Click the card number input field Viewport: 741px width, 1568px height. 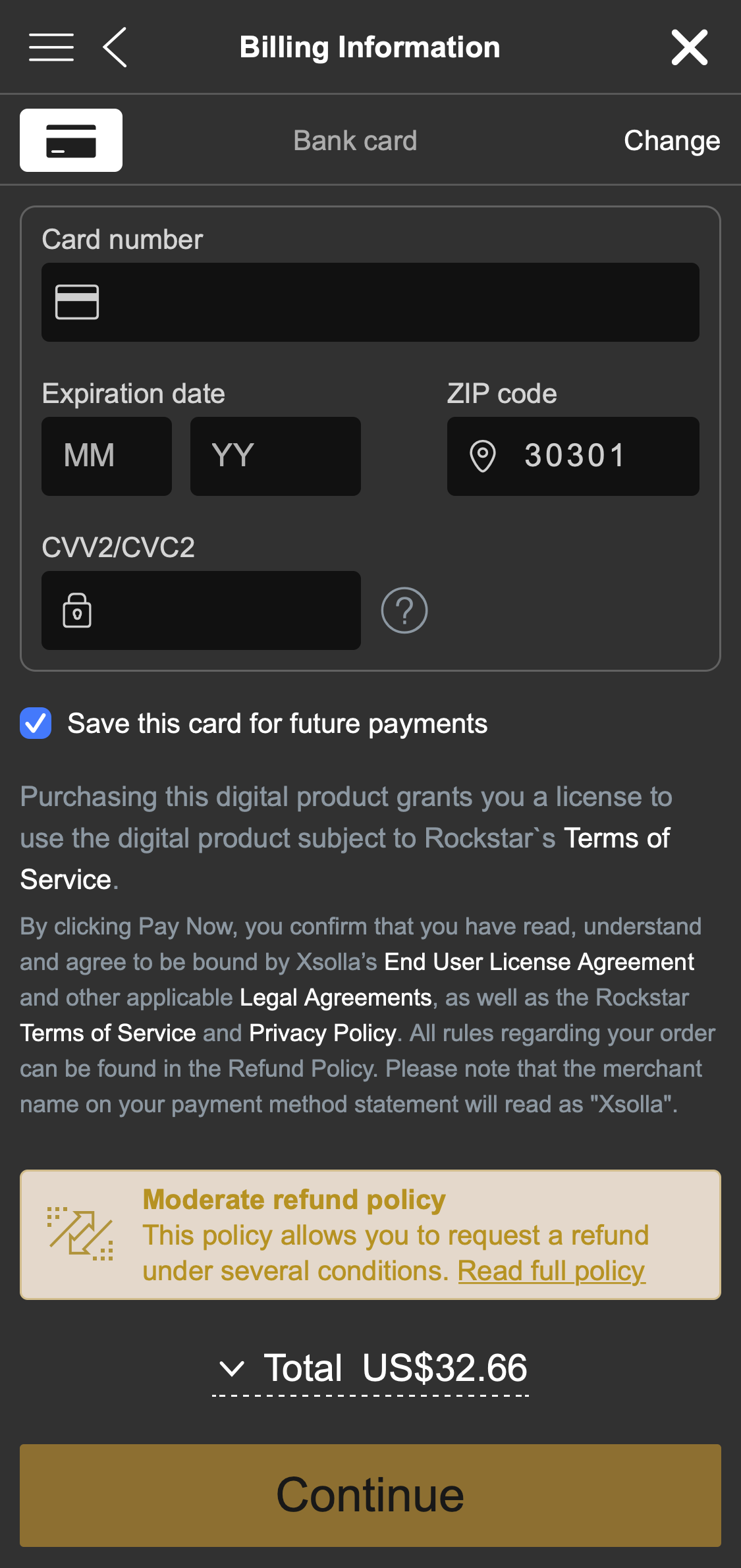(370, 302)
